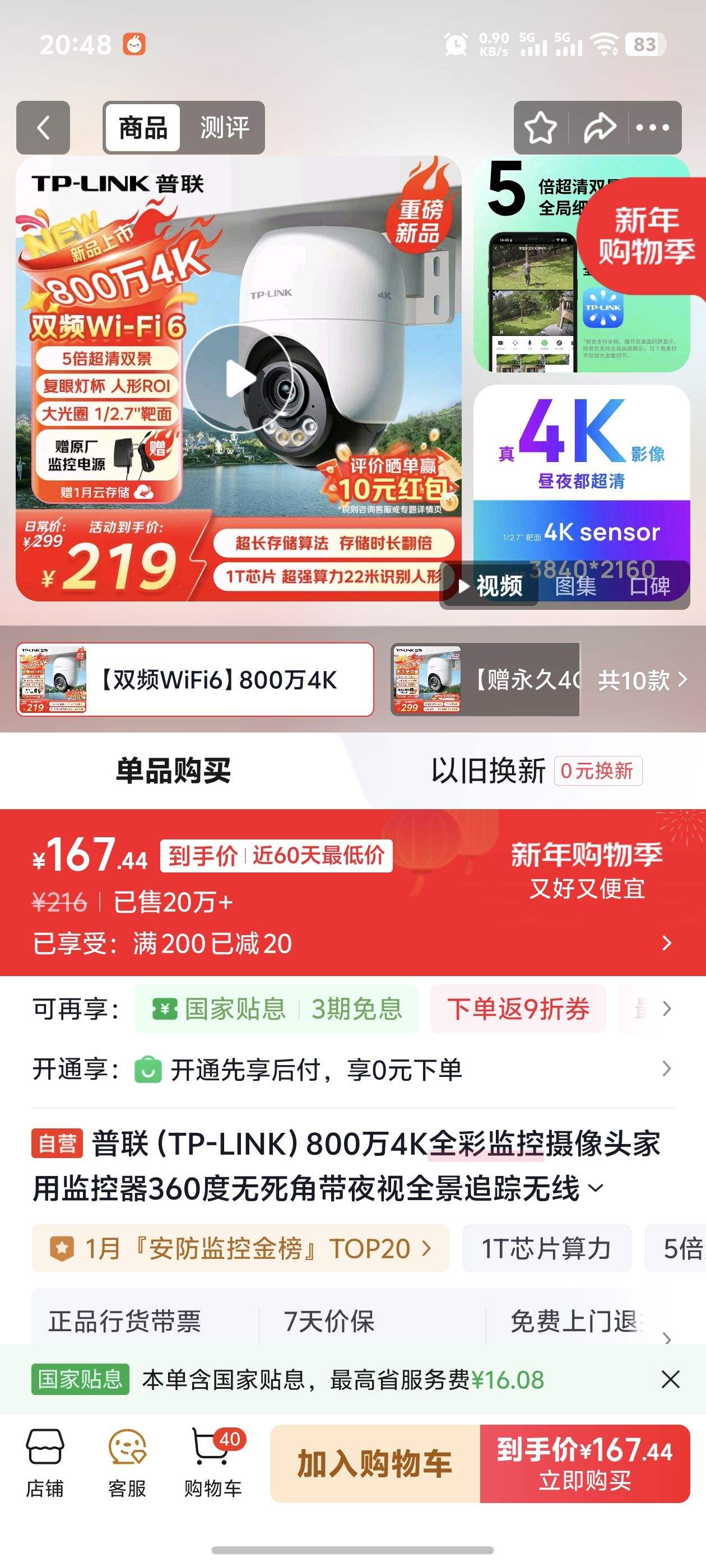Tap the share icon
Screen dimensions: 706x1568
pos(600,128)
